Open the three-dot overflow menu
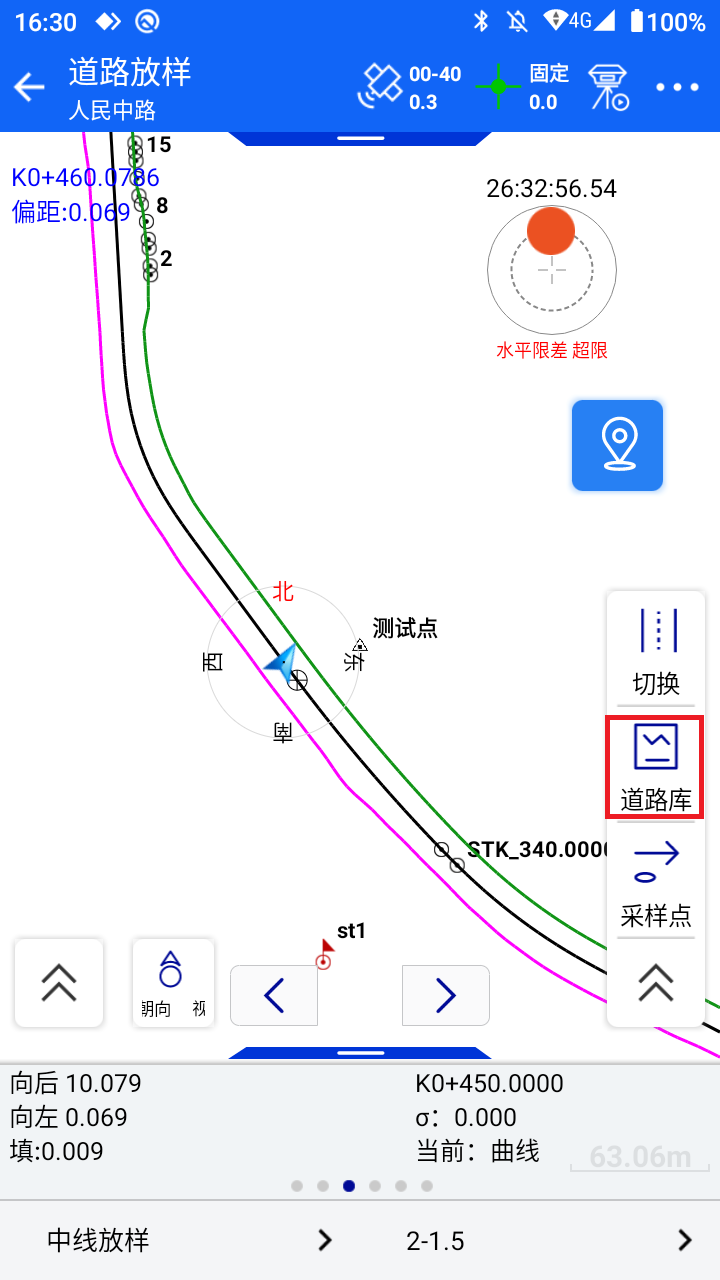This screenshot has height=1280, width=720. 677,88
